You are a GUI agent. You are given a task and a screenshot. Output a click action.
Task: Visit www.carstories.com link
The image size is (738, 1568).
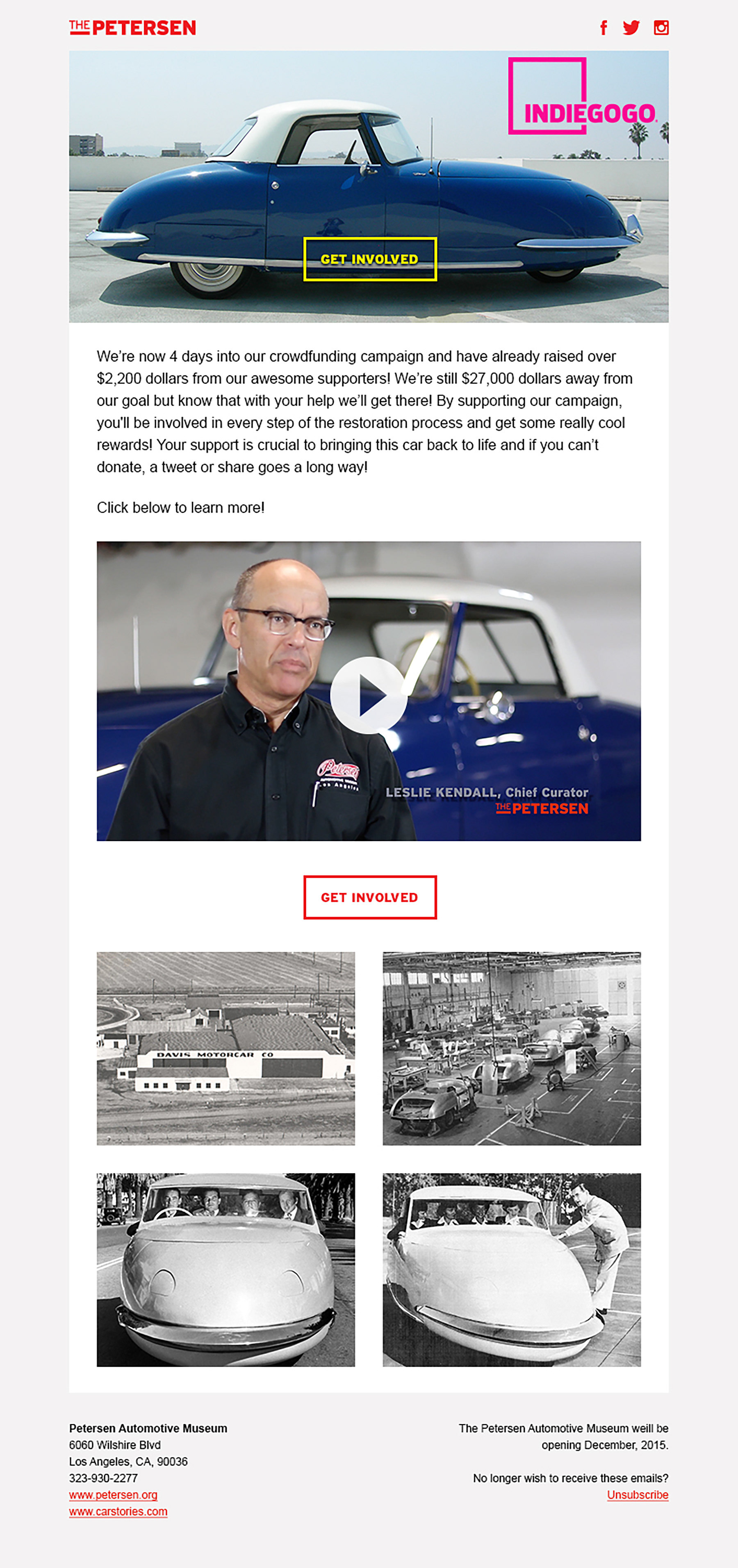pyautogui.click(x=118, y=1511)
